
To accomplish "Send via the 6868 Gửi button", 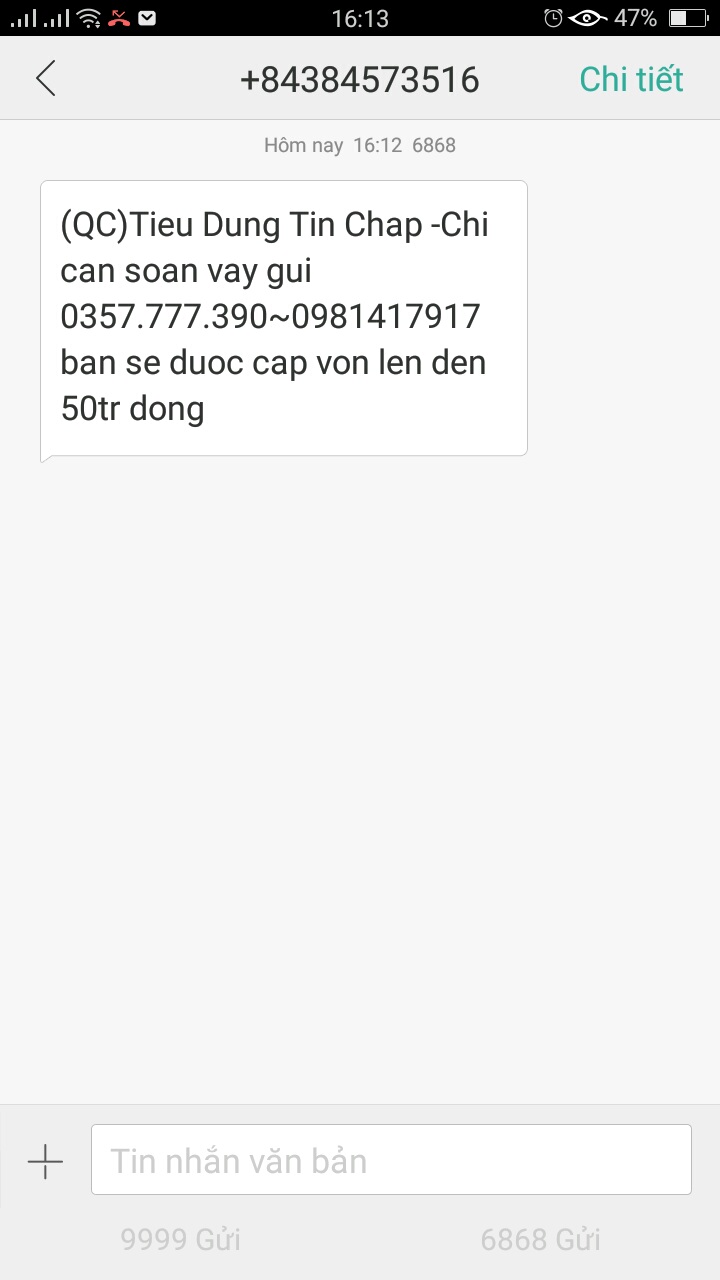I will pos(540,1240).
